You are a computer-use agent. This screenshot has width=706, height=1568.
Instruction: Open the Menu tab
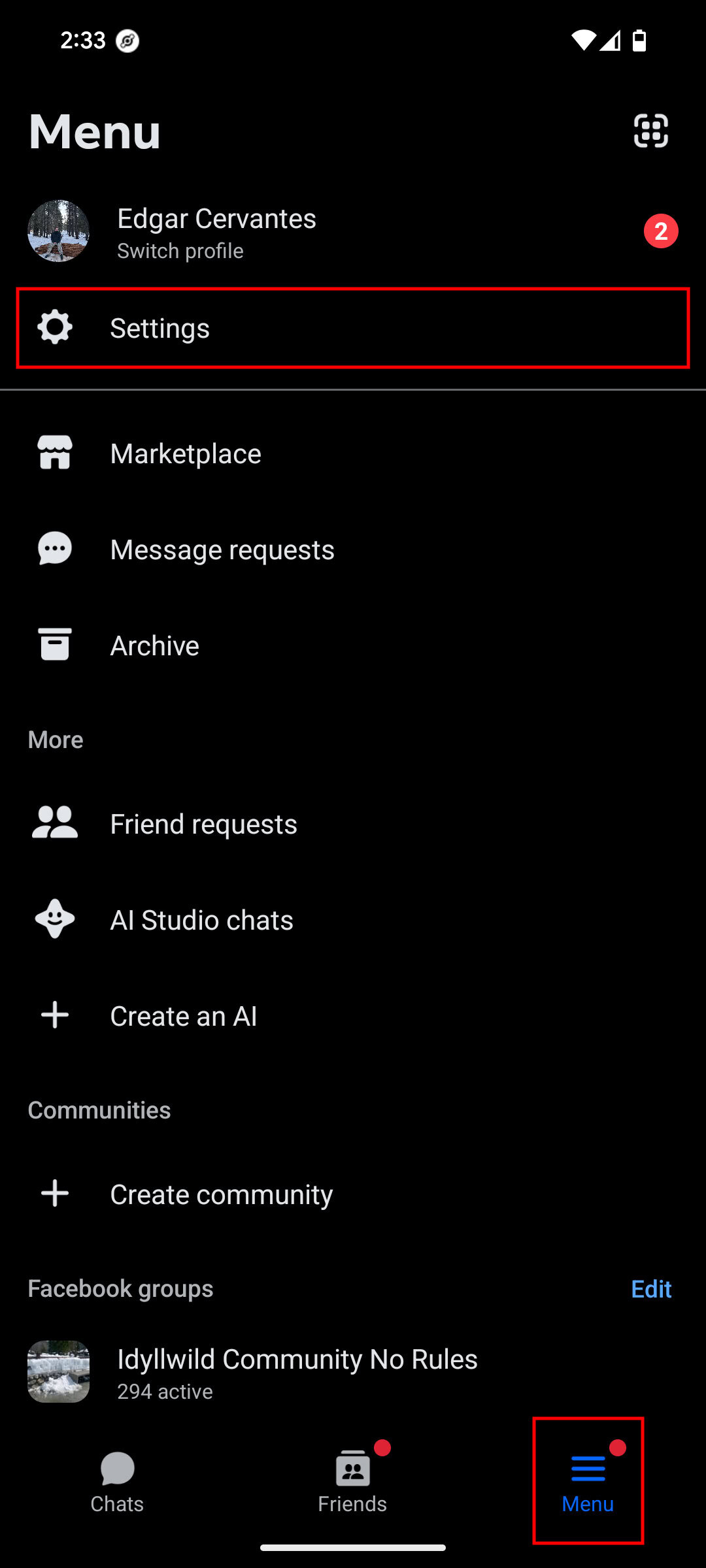click(587, 1483)
